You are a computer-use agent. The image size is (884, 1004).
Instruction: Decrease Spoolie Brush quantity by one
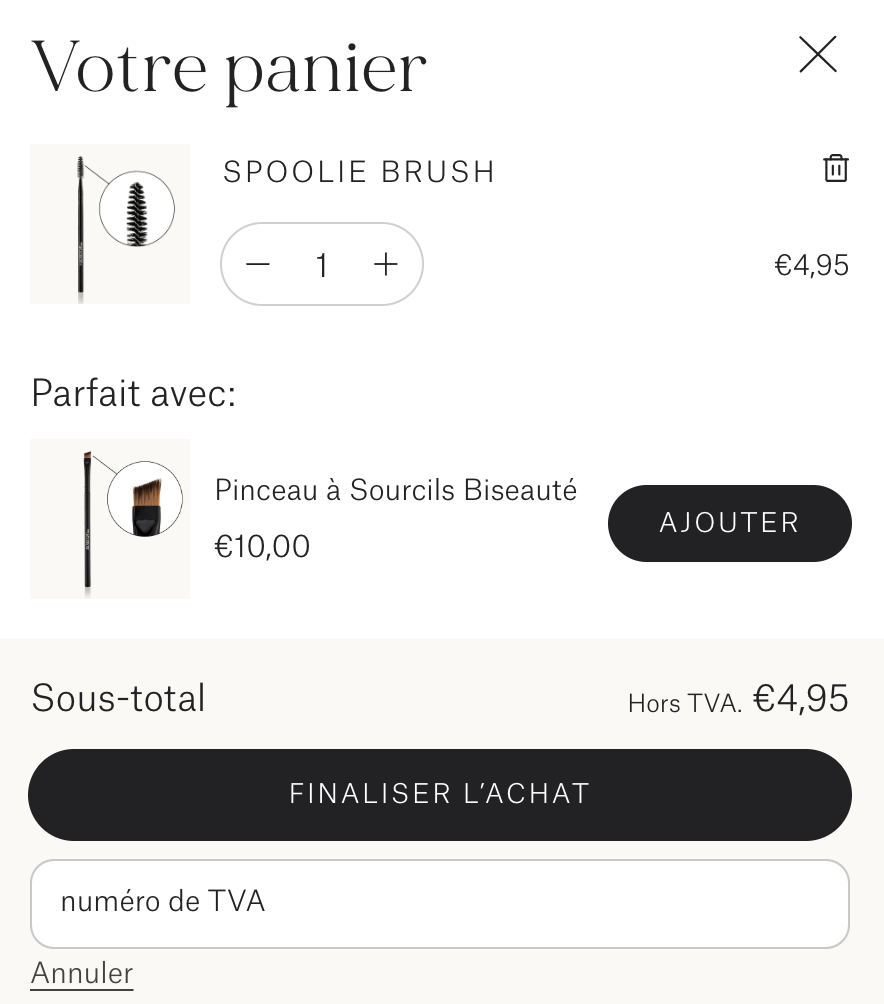[x=258, y=264]
